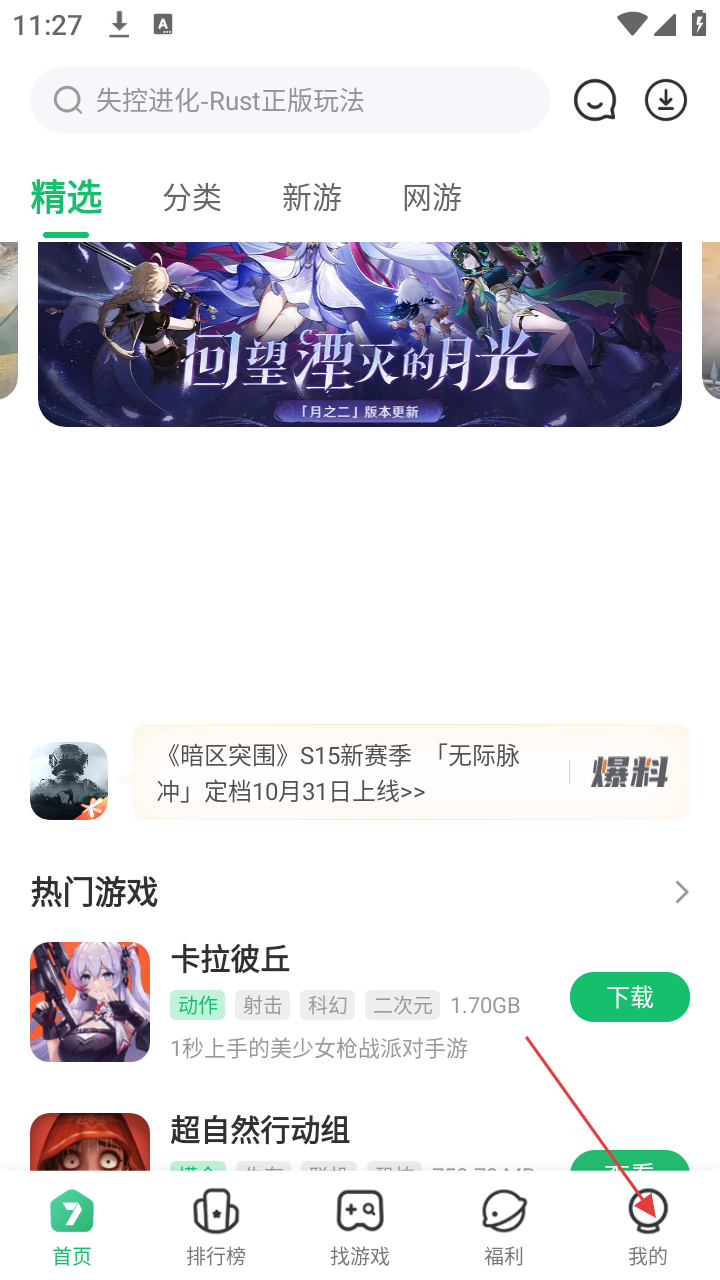Expand the 热门游戏 section arrow

tap(681, 892)
